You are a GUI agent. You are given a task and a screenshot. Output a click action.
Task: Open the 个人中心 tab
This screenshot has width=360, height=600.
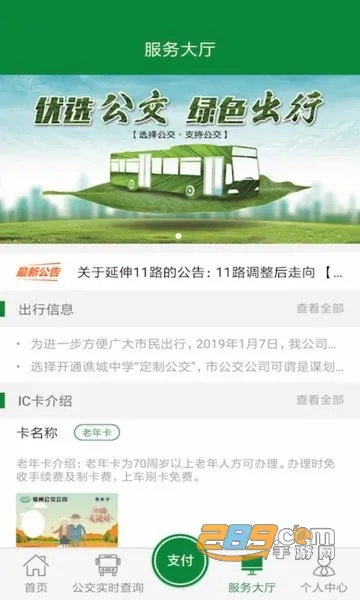tap(324, 573)
